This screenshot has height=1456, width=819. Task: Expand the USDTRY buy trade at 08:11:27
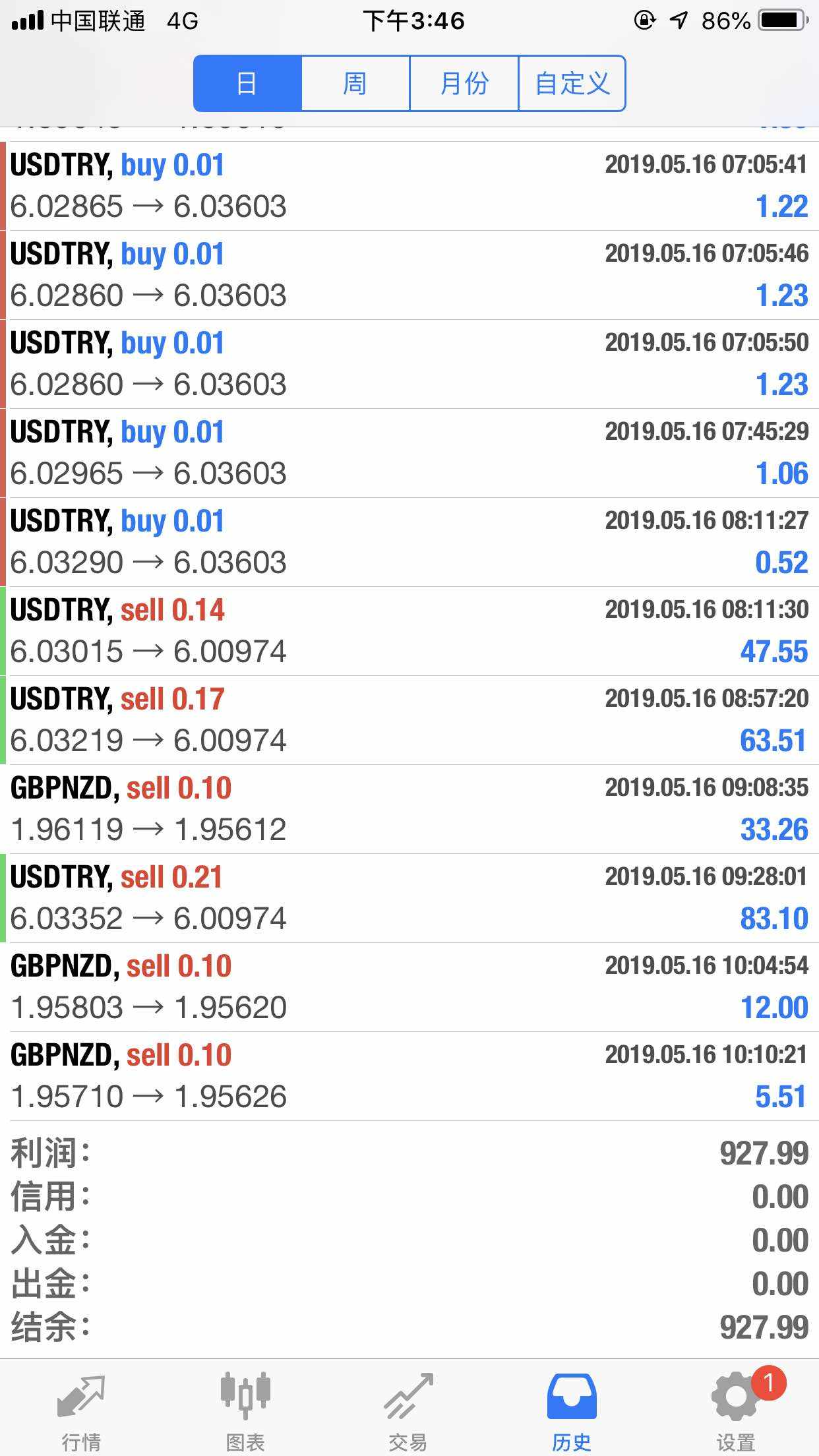(409, 542)
